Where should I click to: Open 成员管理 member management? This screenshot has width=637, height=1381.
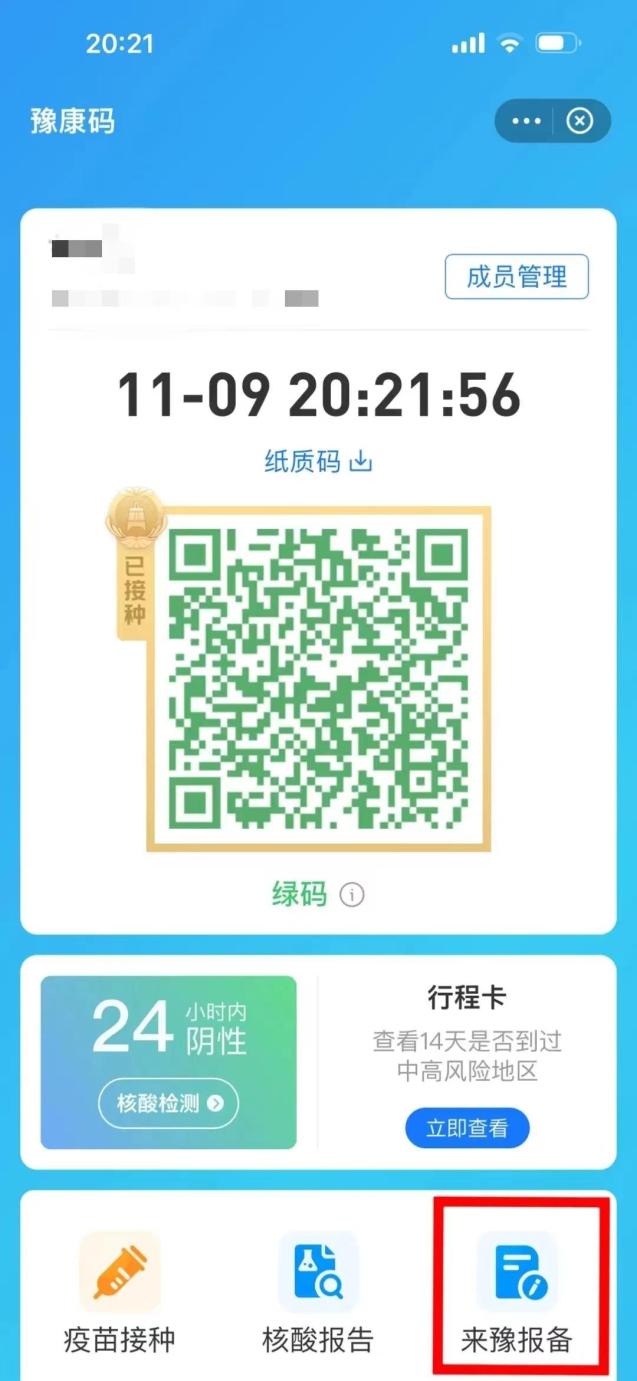[516, 277]
